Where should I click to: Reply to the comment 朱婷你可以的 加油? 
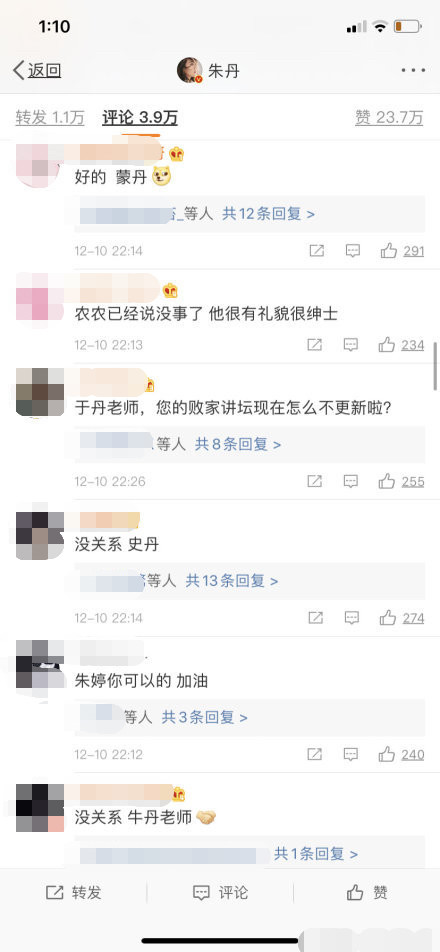pos(351,755)
